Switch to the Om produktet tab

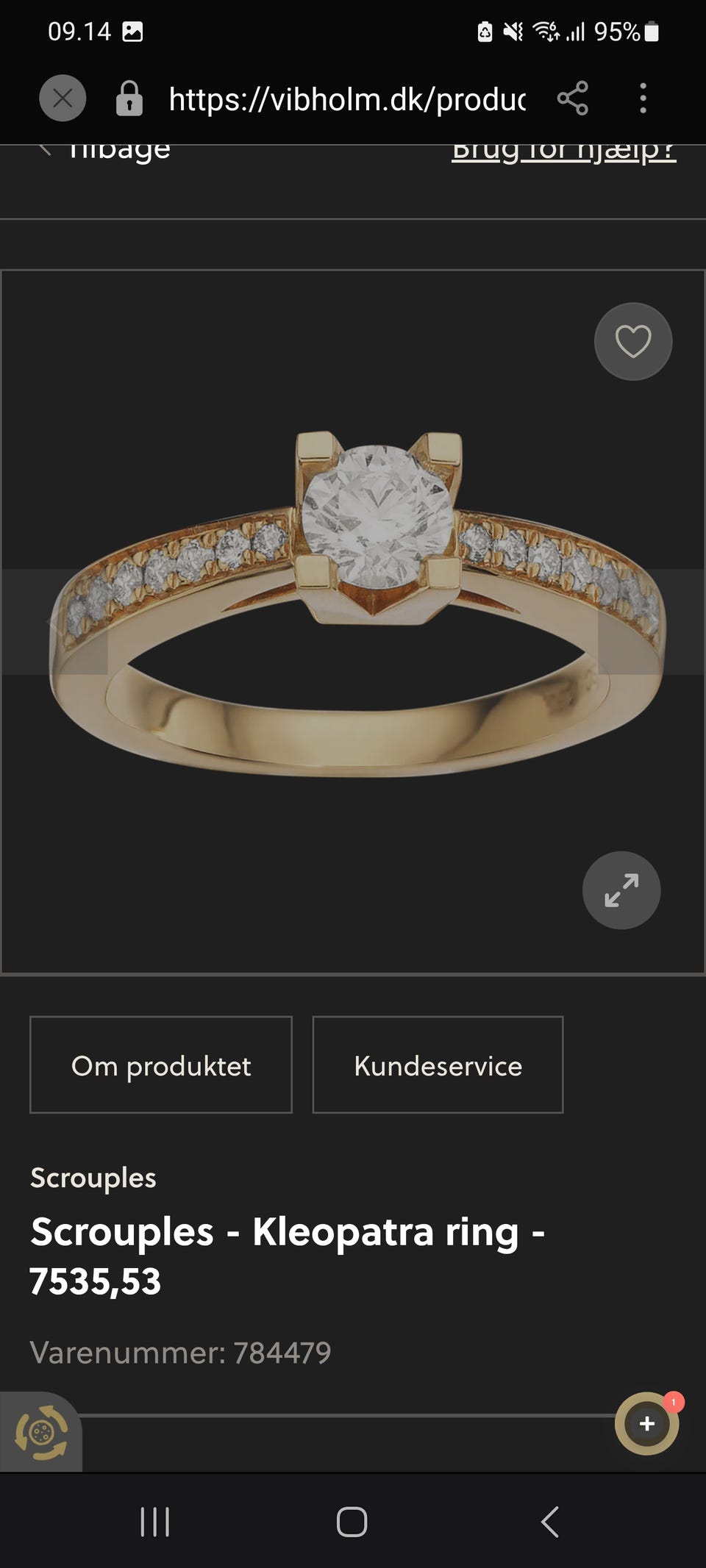pos(160,1065)
